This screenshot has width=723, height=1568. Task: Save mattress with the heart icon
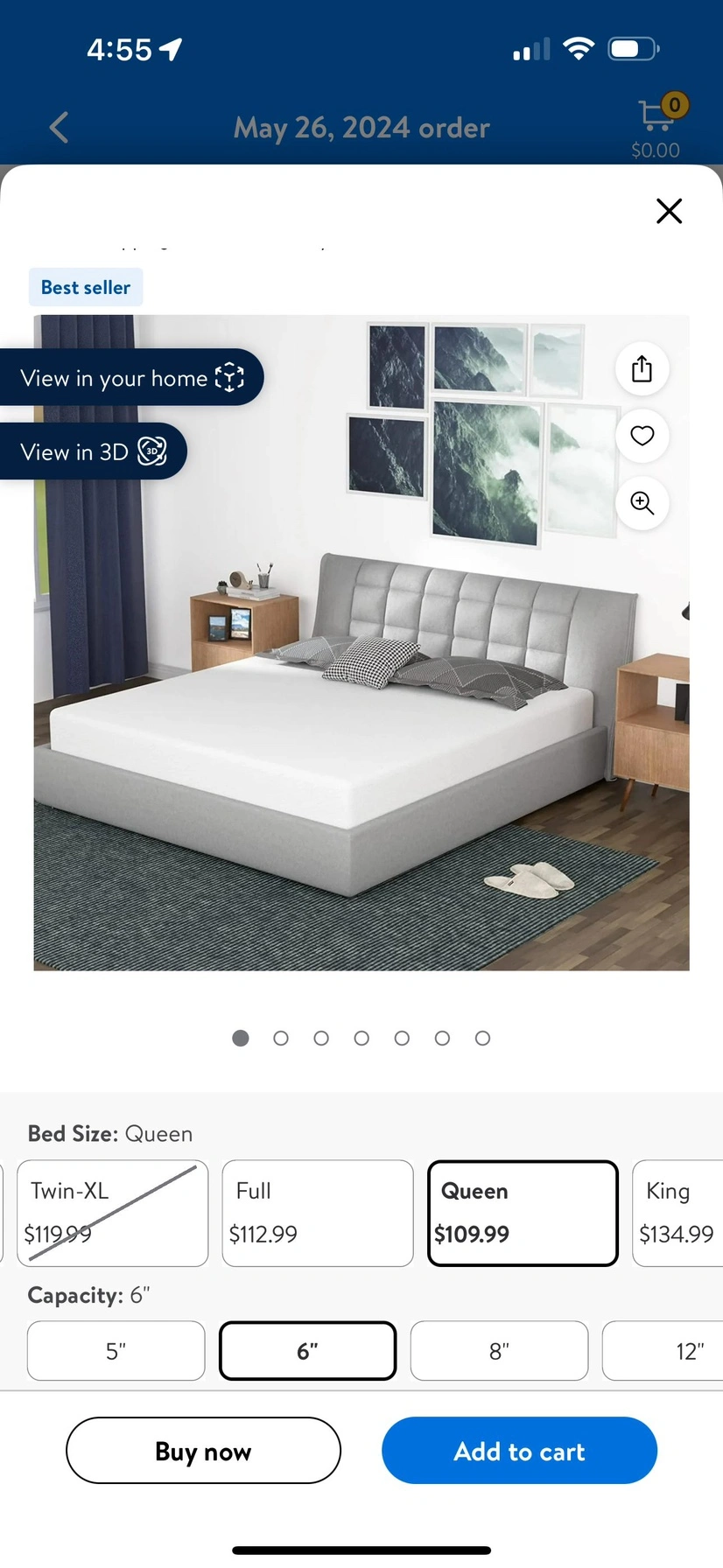pos(642,436)
